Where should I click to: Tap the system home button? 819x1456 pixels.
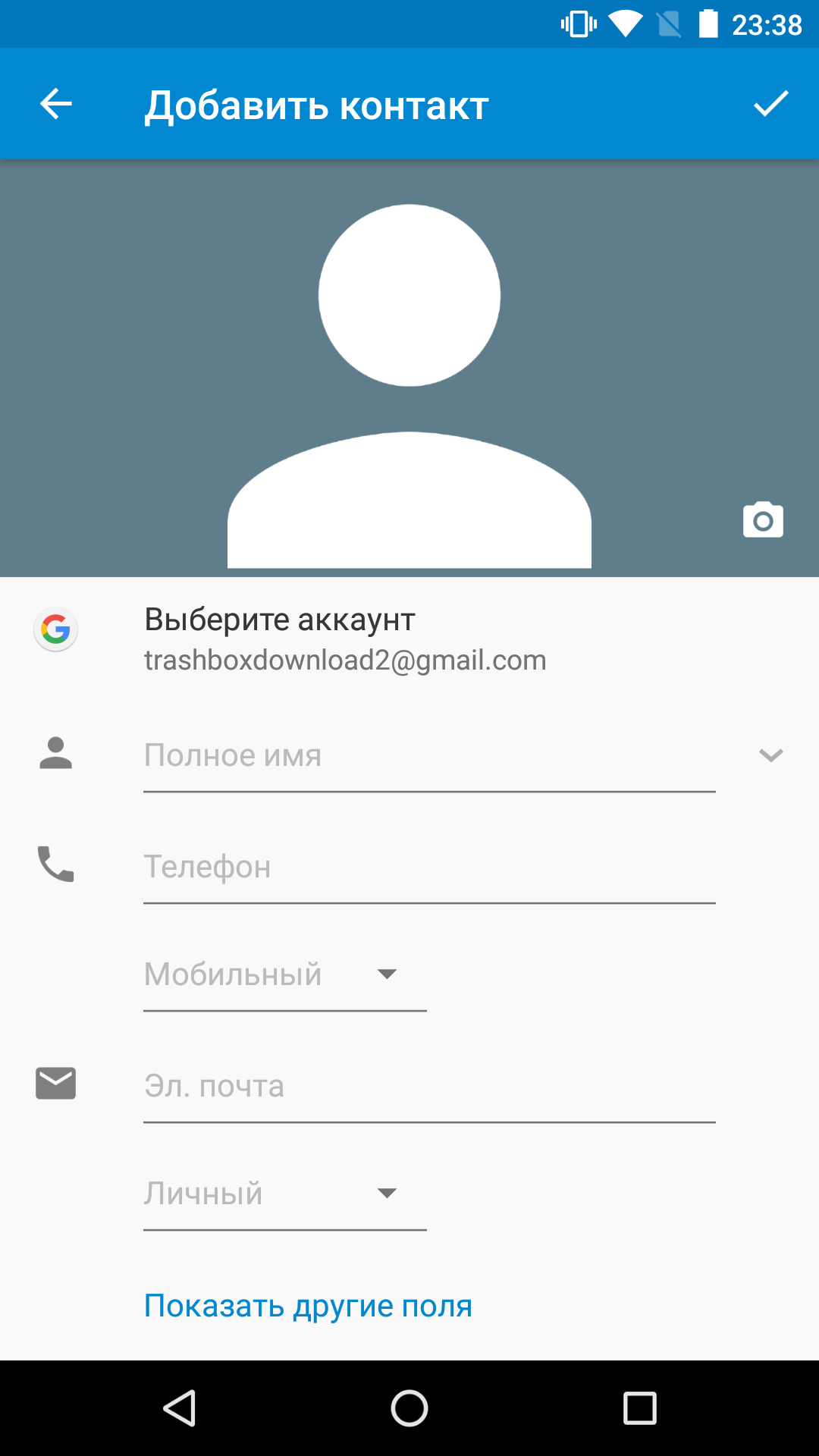click(x=409, y=1408)
